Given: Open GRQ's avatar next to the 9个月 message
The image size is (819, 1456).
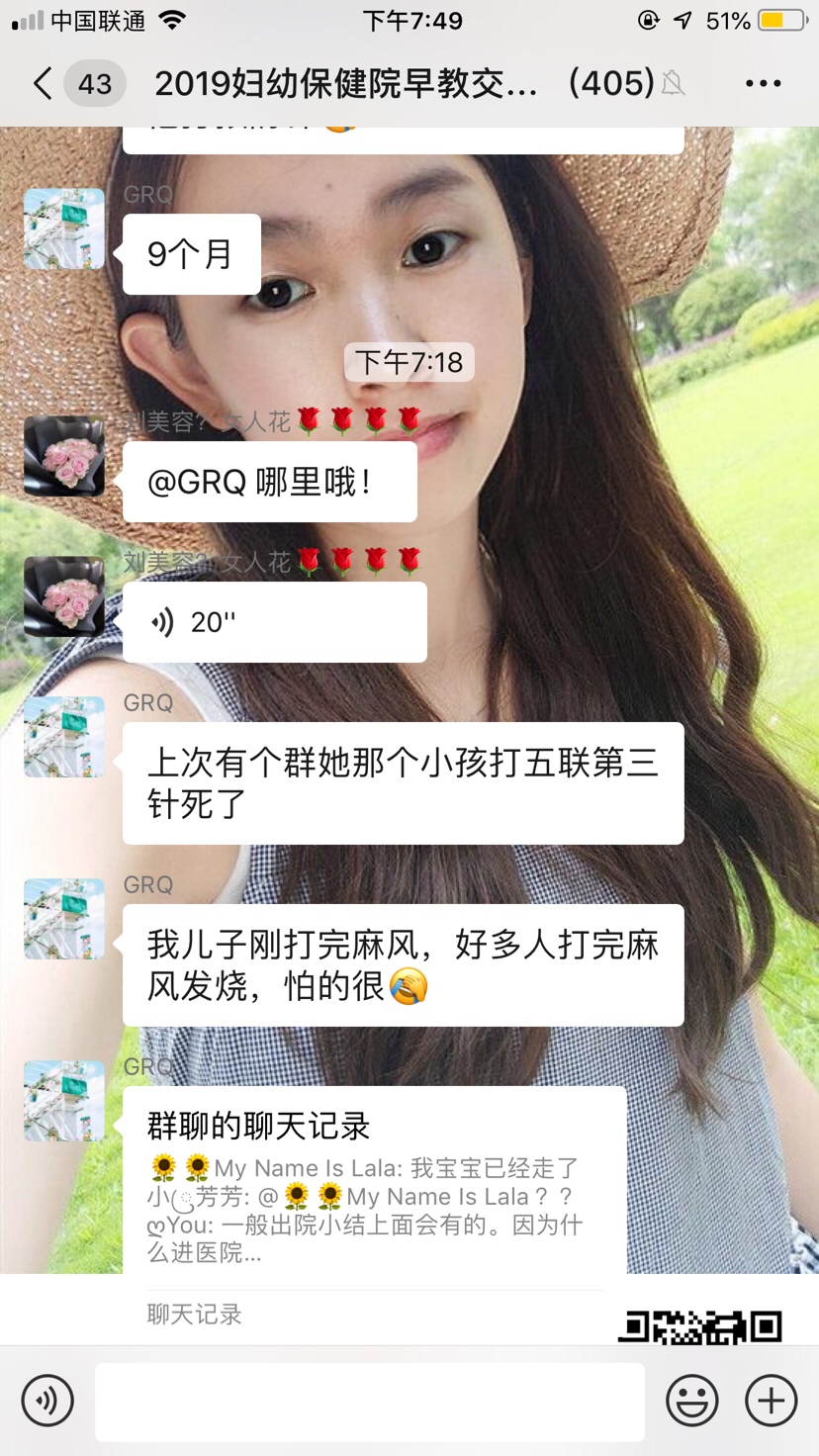Looking at the screenshot, I should [x=64, y=228].
